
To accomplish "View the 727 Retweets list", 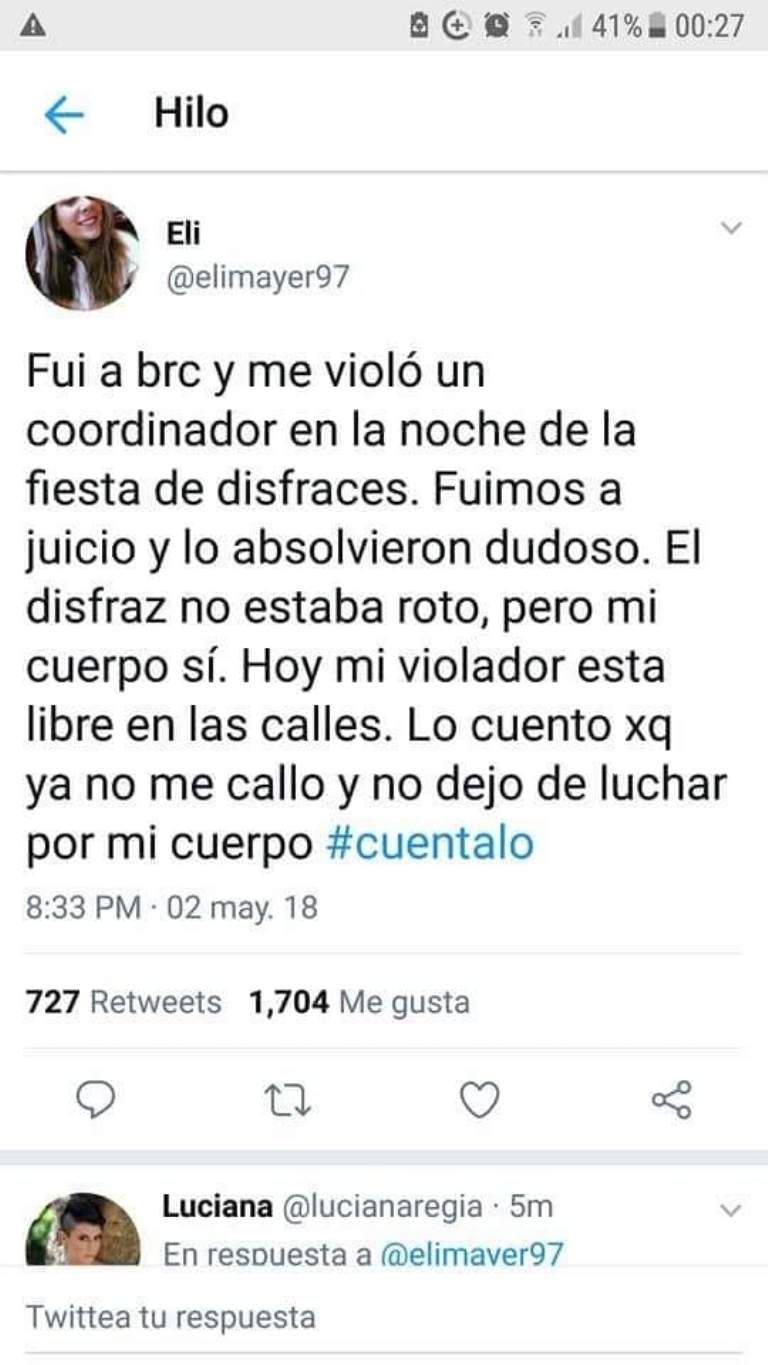I will tap(123, 1001).
